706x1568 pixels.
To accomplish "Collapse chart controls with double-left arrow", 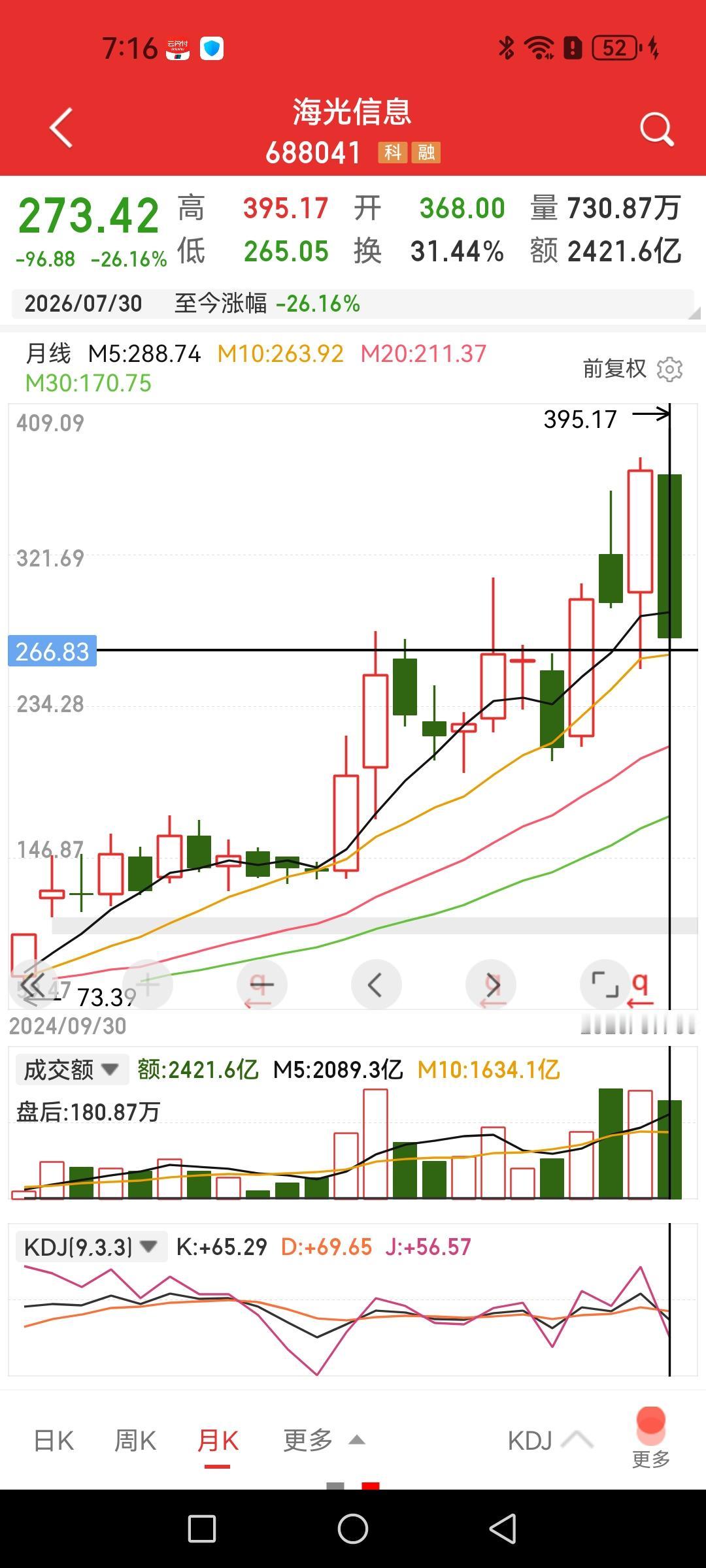I will tap(33, 985).
